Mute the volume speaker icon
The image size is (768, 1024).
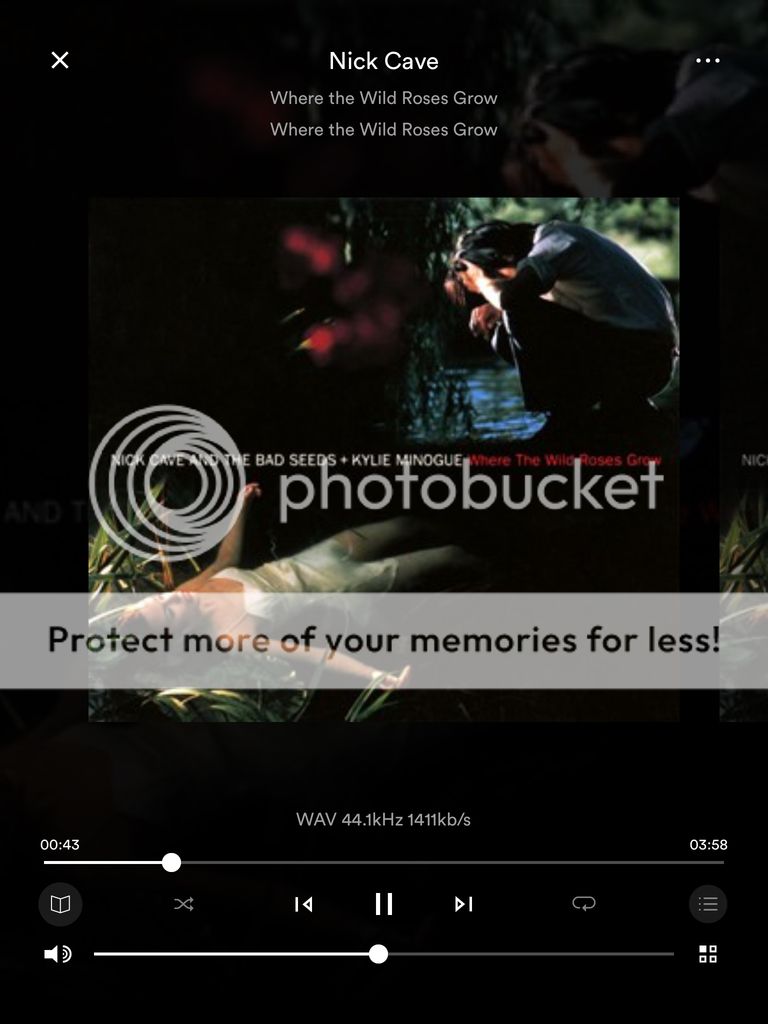[x=58, y=954]
